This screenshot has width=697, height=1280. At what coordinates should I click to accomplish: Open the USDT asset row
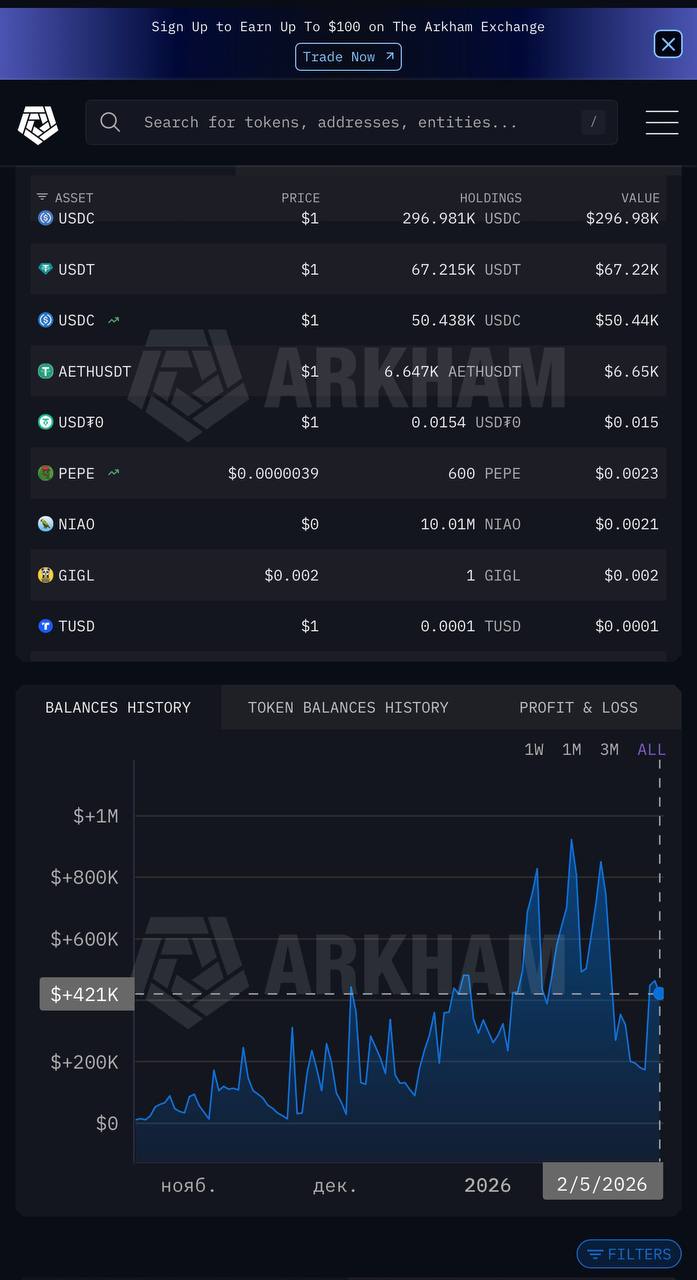click(x=76, y=269)
